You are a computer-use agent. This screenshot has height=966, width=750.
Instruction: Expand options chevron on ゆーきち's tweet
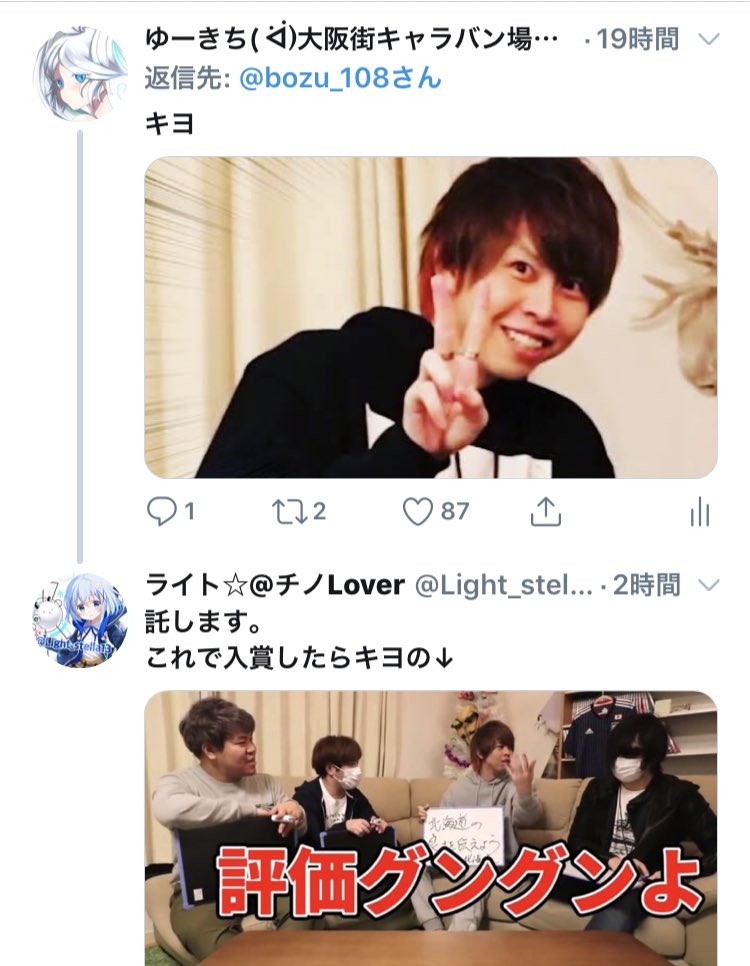(708, 40)
